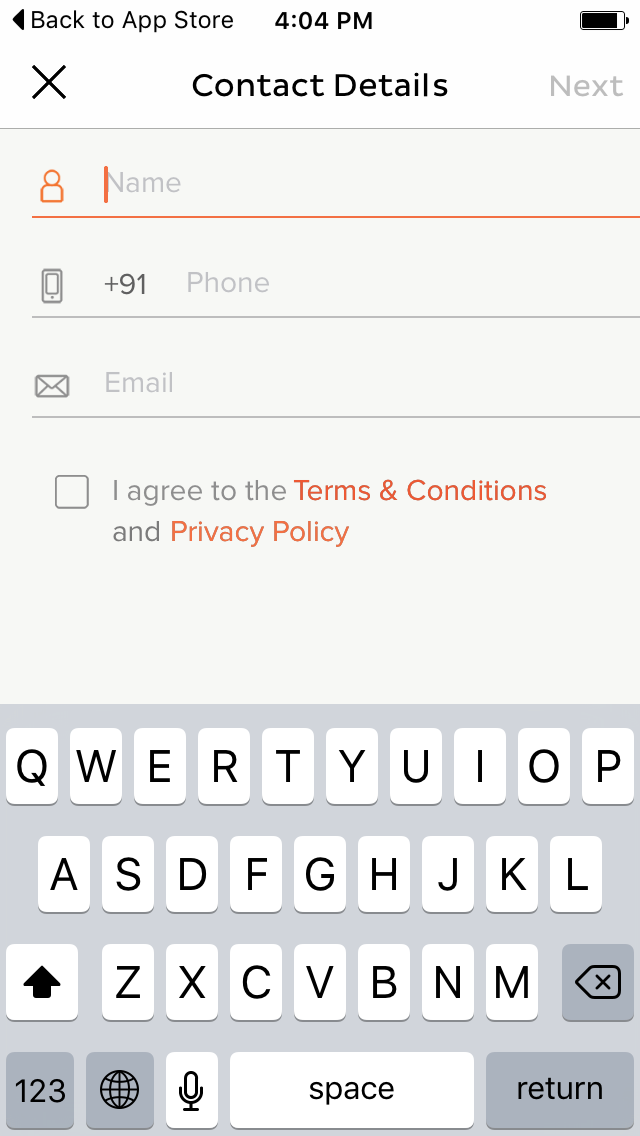Go back to App Store
640x1136 pixels.
(x=123, y=20)
